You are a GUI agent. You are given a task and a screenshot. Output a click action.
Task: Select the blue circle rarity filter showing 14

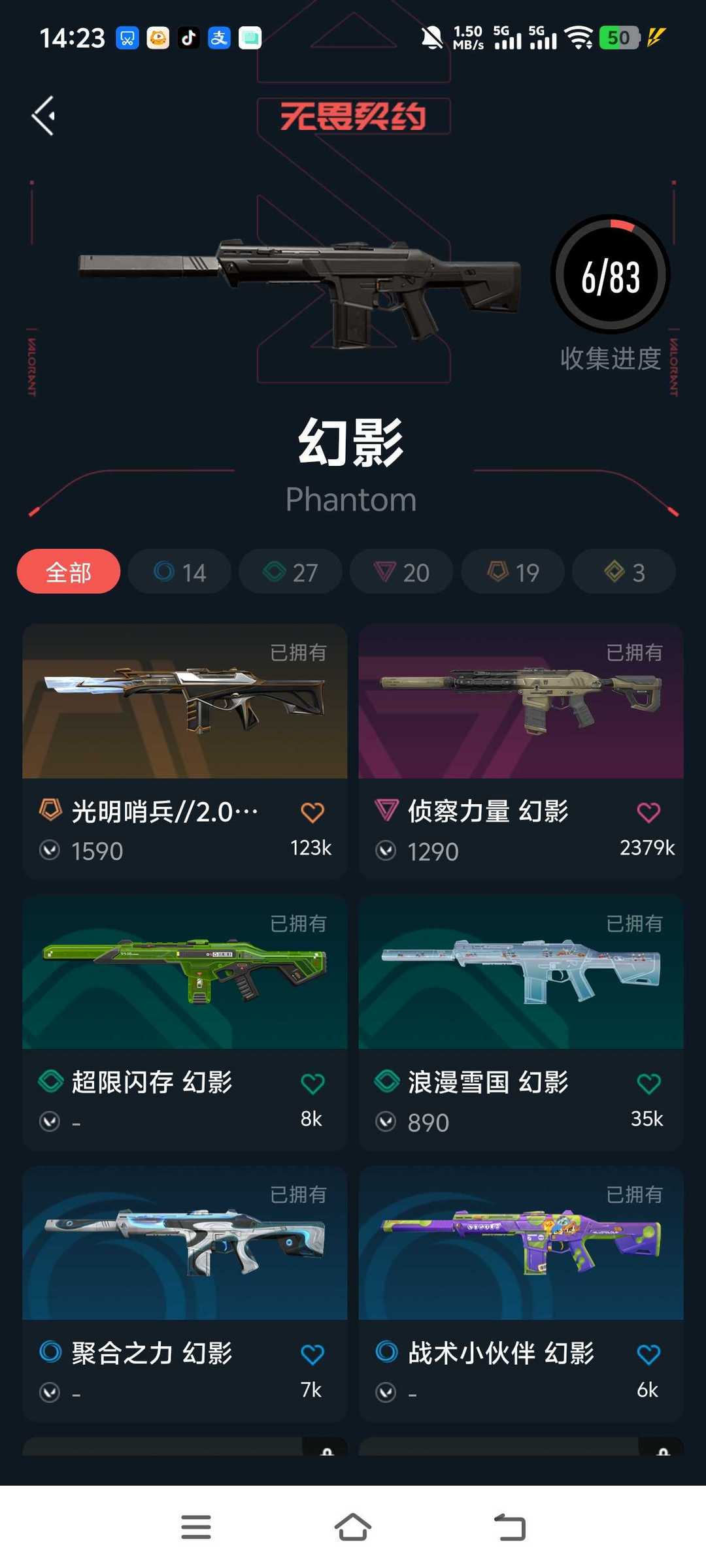pyautogui.click(x=179, y=571)
